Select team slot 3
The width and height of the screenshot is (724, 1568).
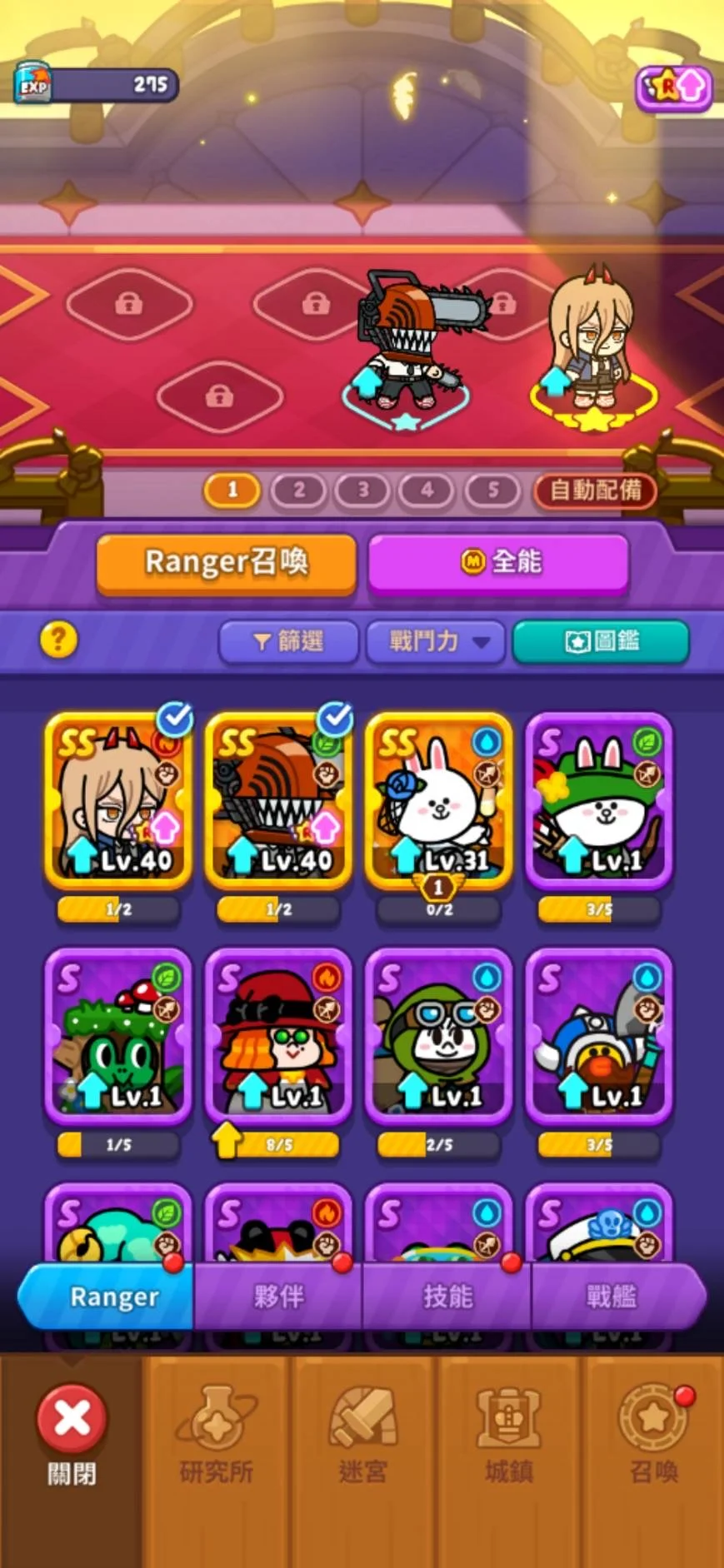[362, 490]
